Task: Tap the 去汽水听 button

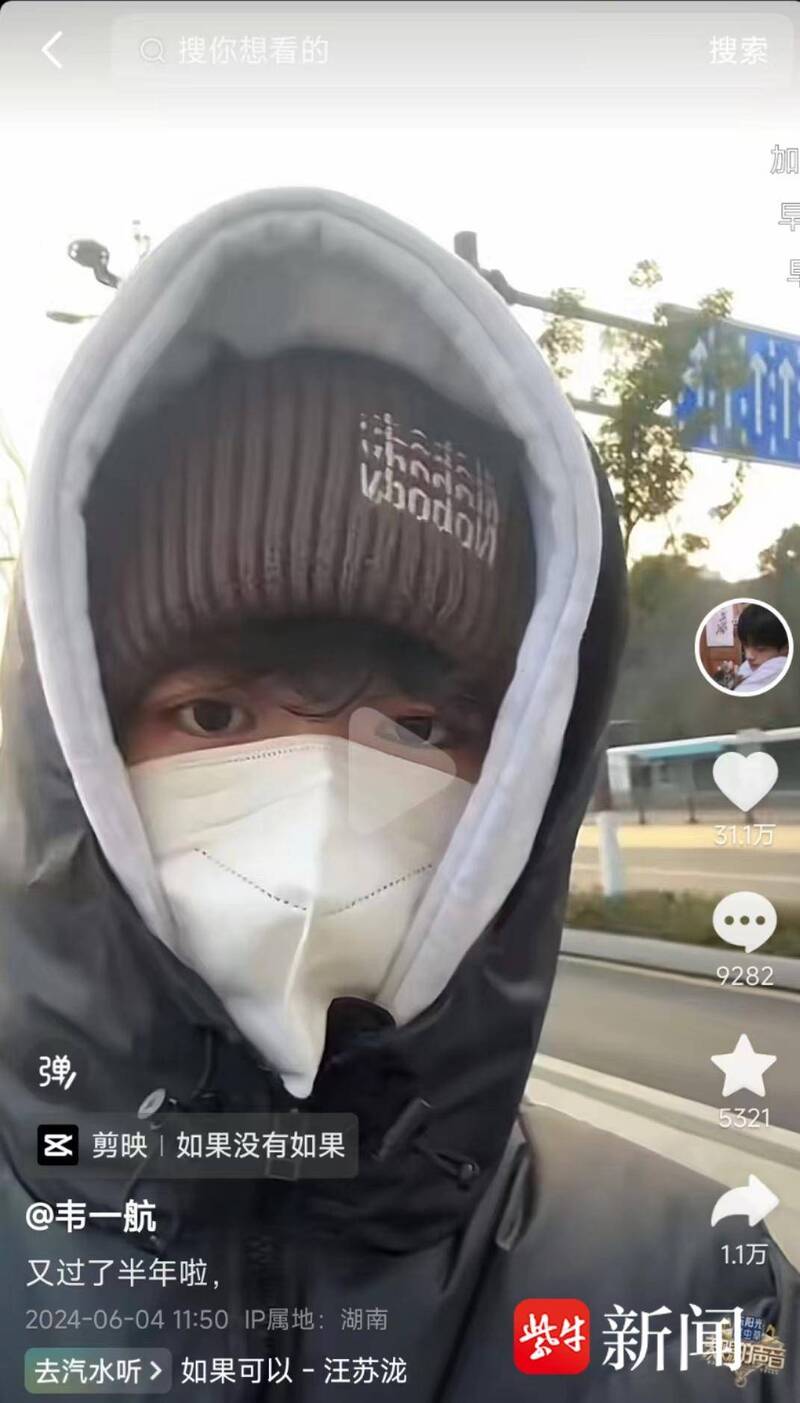Action: [x=98, y=1371]
